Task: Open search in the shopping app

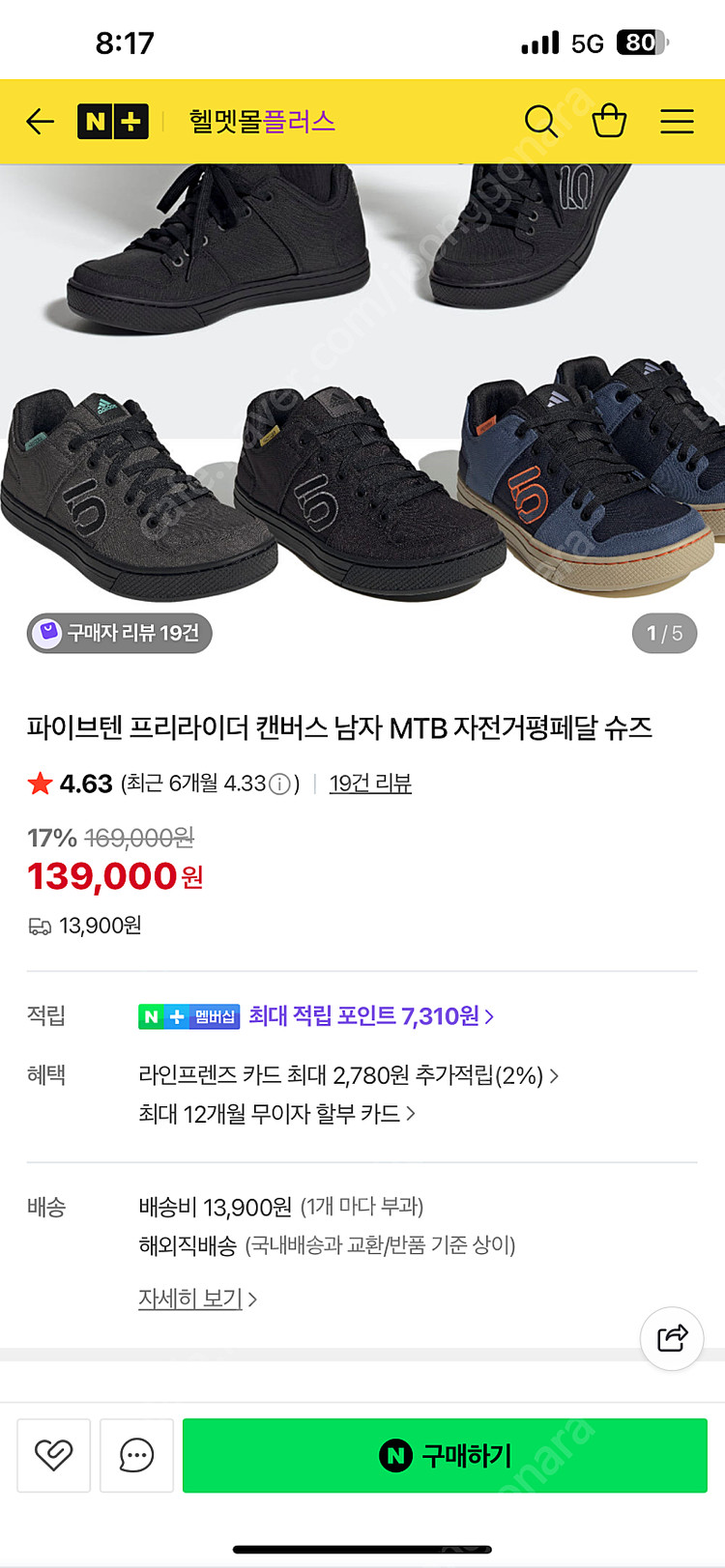Action: 540,121
